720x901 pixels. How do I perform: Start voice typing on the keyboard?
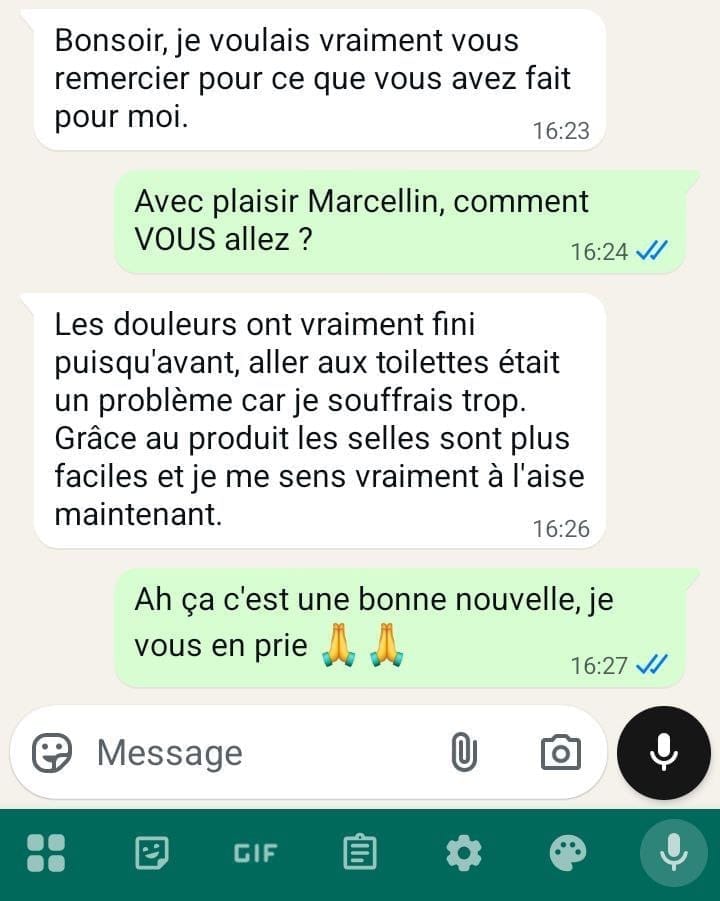673,853
